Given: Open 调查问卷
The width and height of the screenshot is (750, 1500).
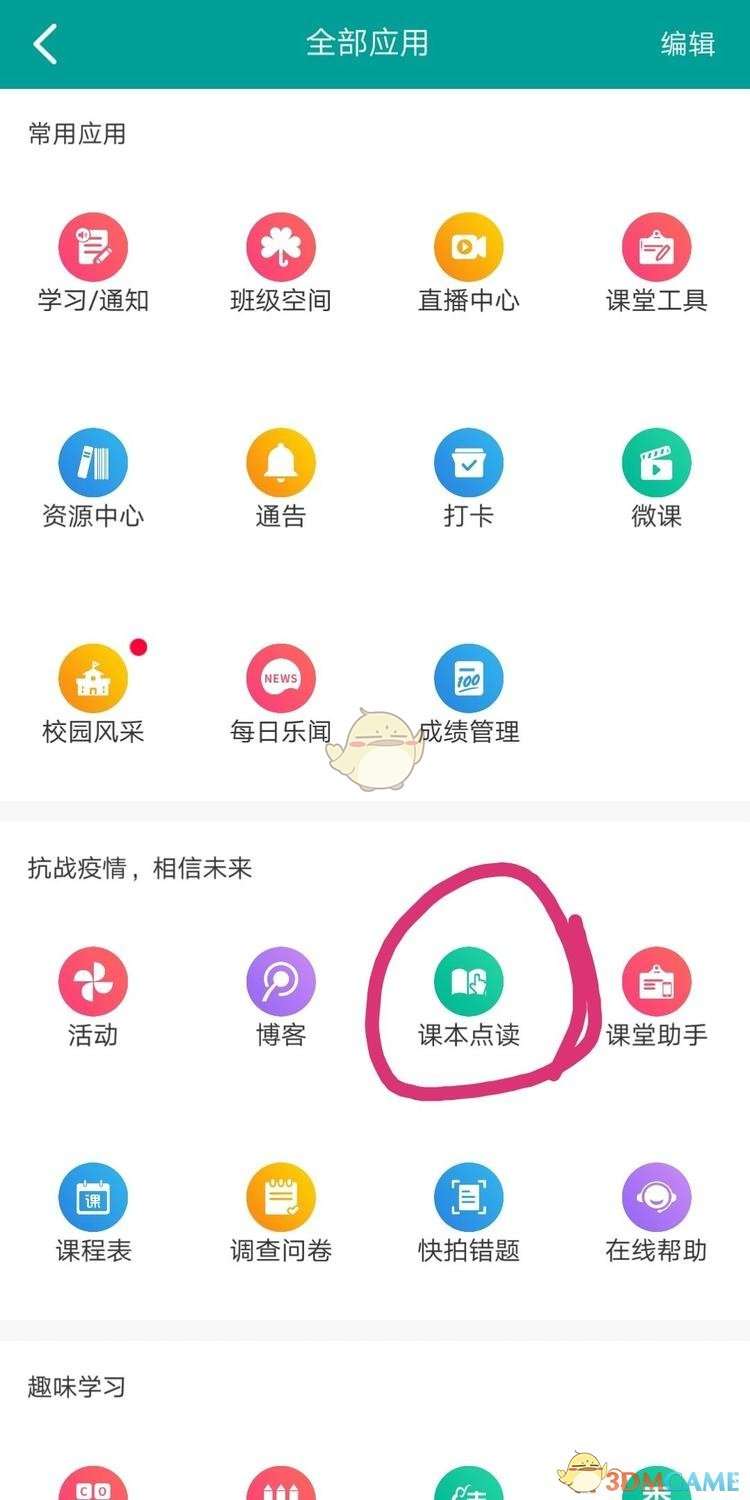Looking at the screenshot, I should pos(281,1197).
